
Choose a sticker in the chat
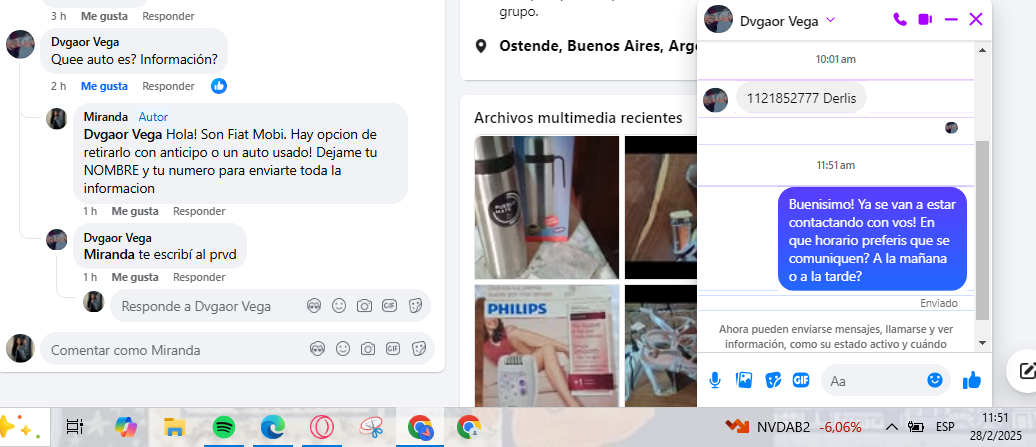tap(772, 380)
